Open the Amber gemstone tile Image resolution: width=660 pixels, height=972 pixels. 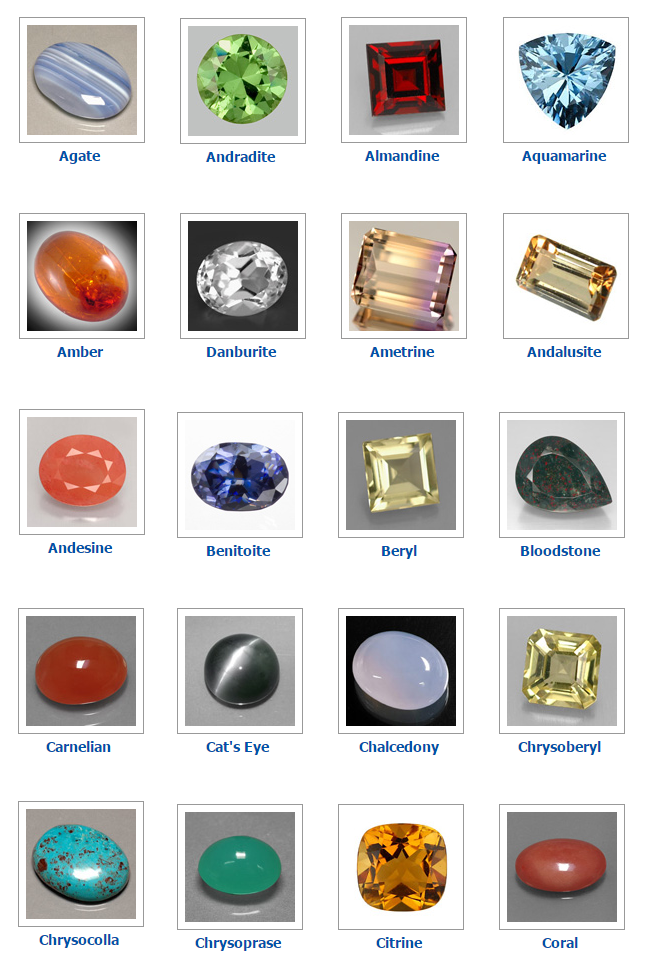(81, 276)
